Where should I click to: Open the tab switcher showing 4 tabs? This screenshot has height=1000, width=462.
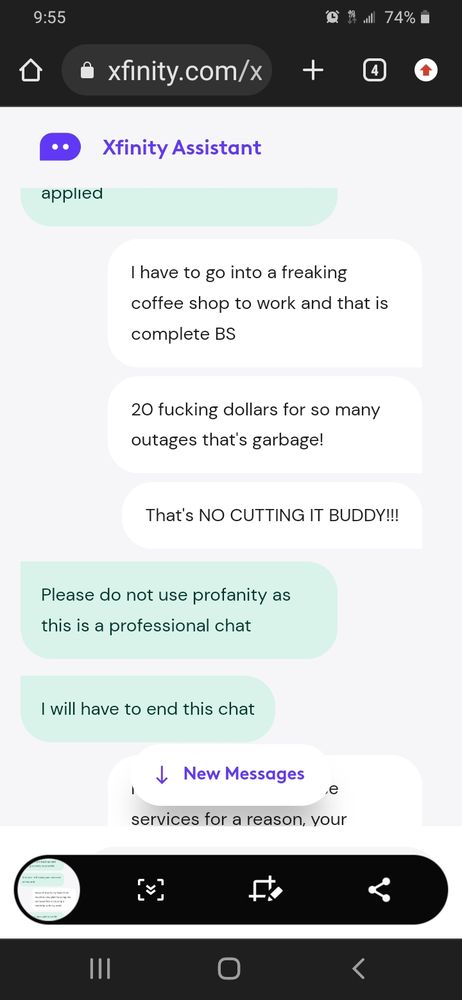click(x=375, y=71)
